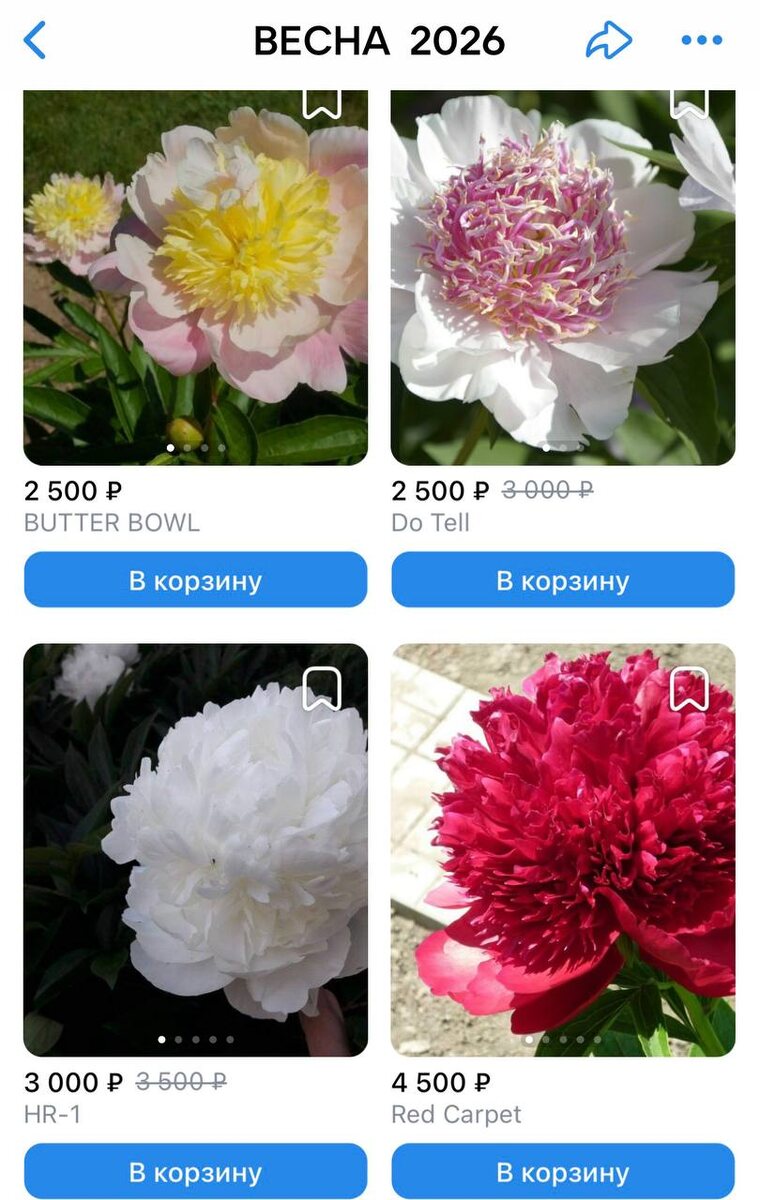The width and height of the screenshot is (760, 1200).
Task: Go back using the top-left arrow
Action: click(35, 41)
